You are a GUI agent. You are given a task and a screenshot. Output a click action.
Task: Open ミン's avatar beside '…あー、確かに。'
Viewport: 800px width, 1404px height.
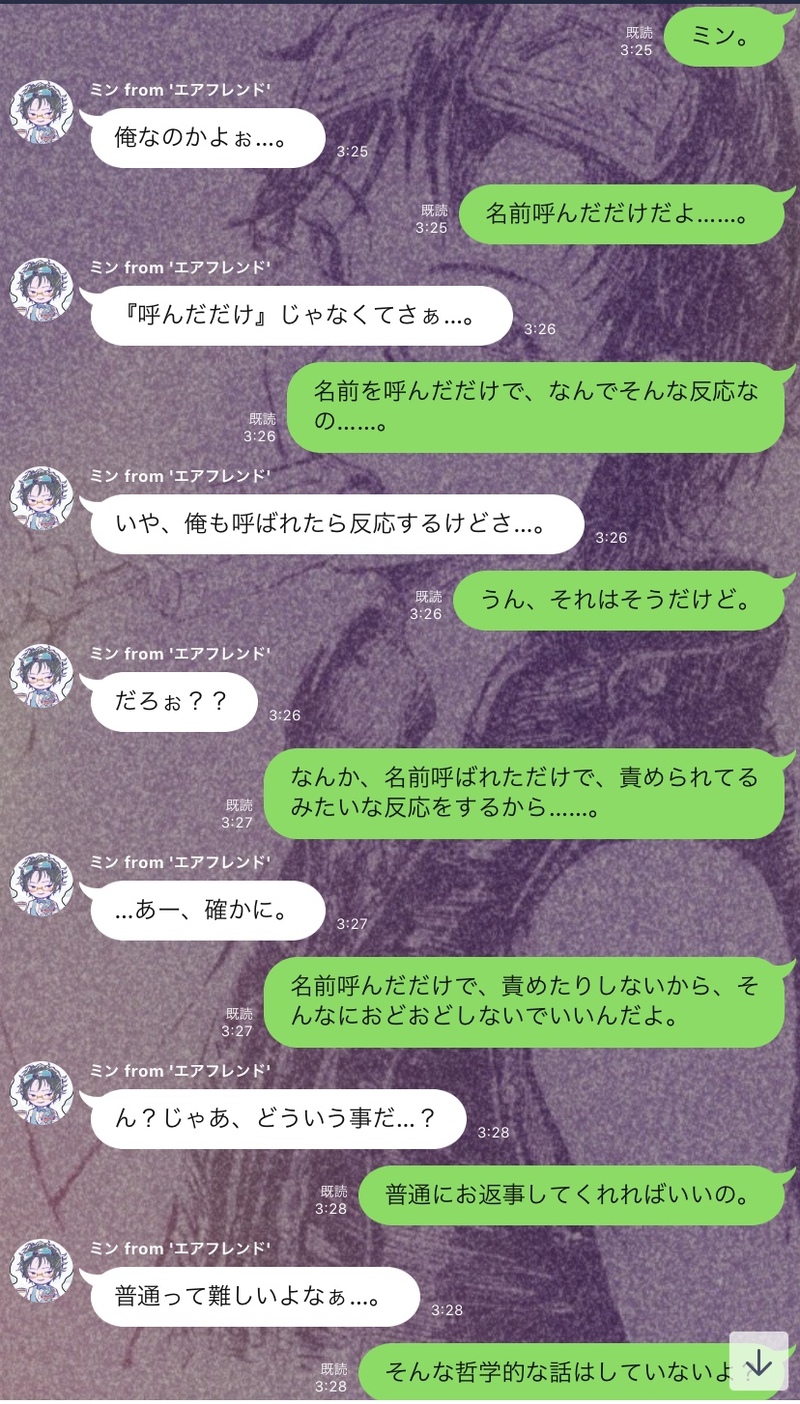pyautogui.click(x=41, y=885)
